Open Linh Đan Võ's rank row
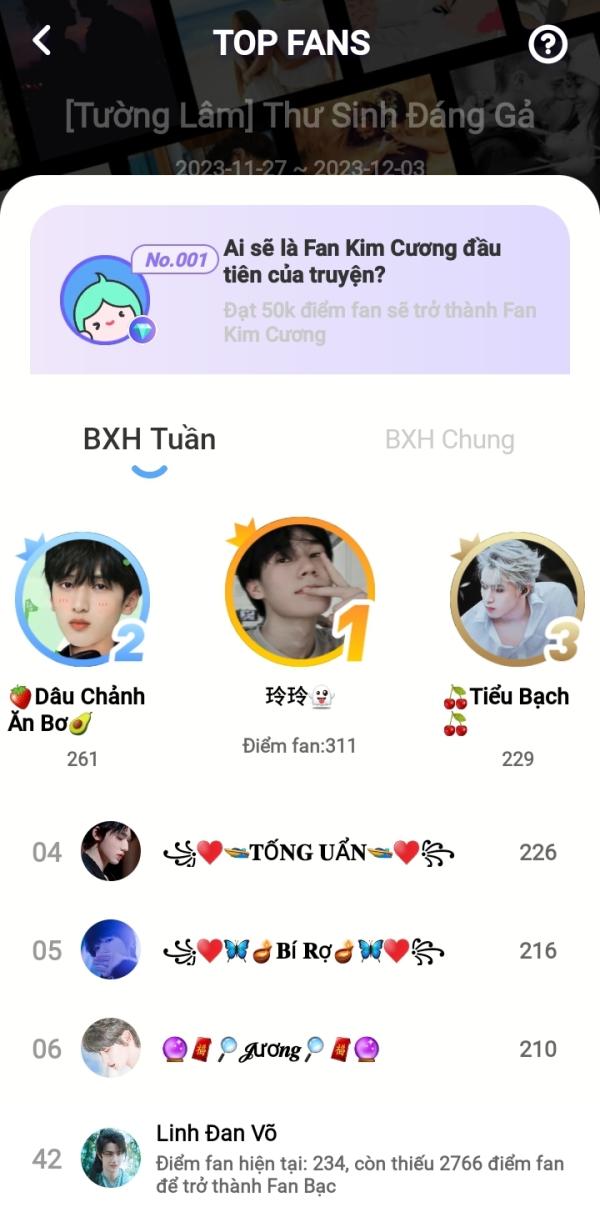 300,1160
